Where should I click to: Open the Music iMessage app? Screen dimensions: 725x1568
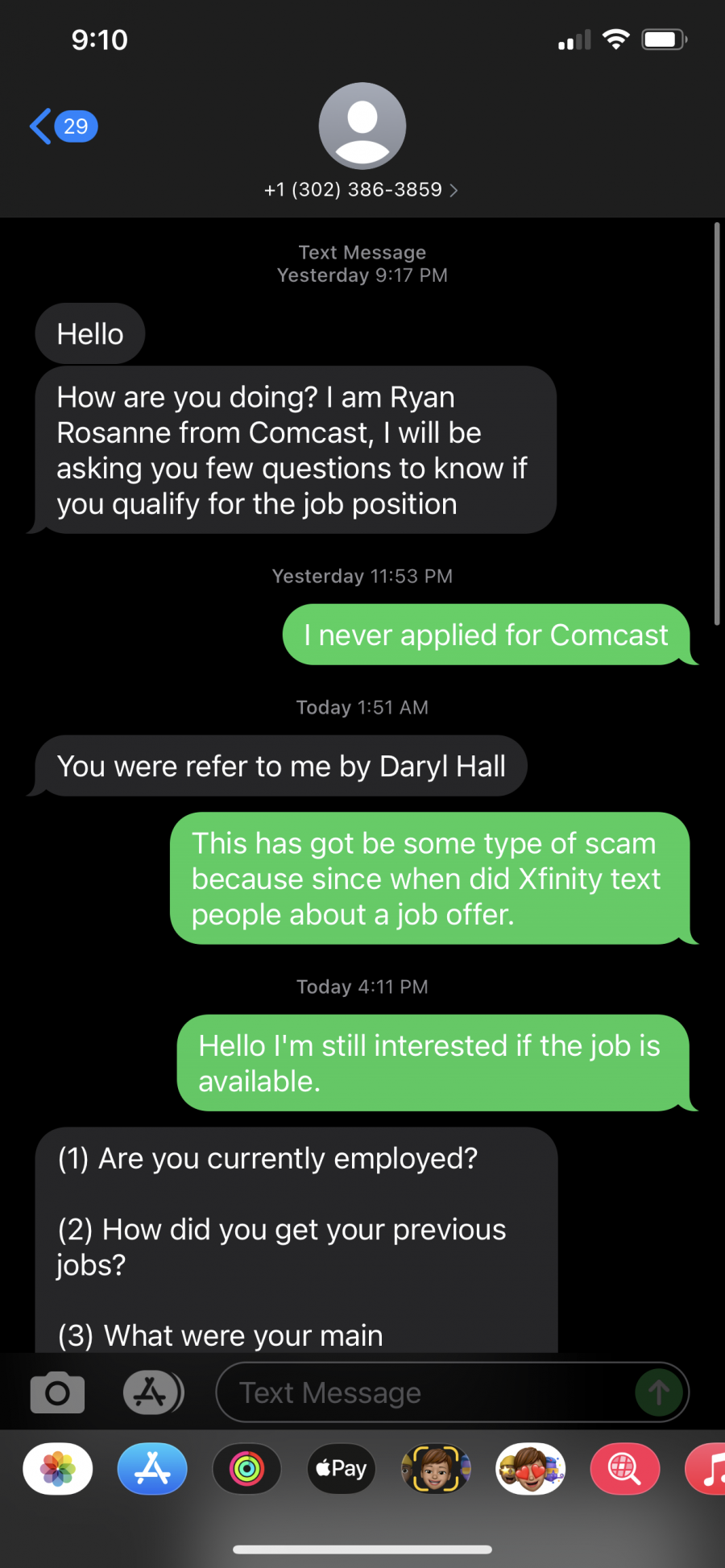(x=706, y=1469)
